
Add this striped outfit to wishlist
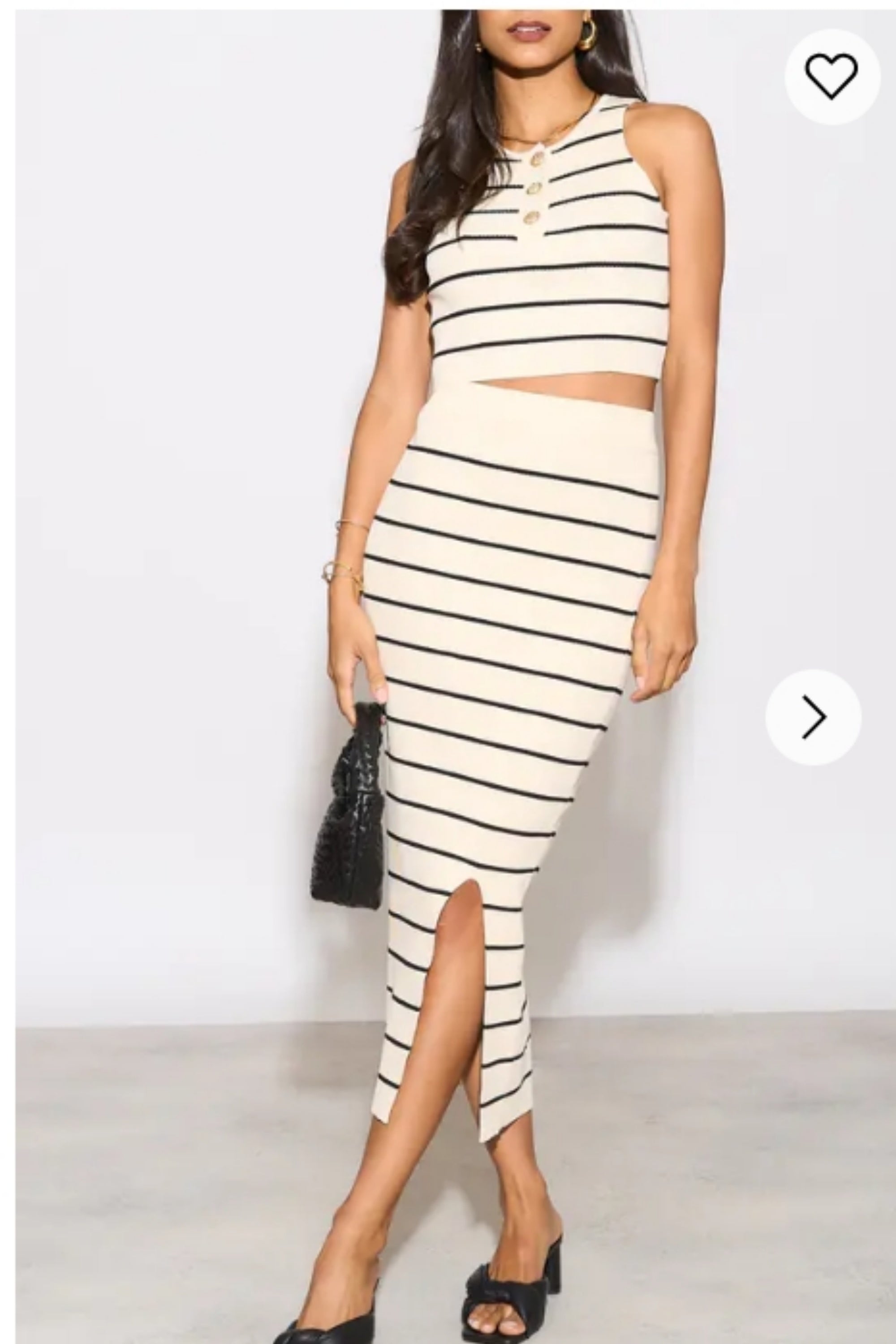click(831, 77)
